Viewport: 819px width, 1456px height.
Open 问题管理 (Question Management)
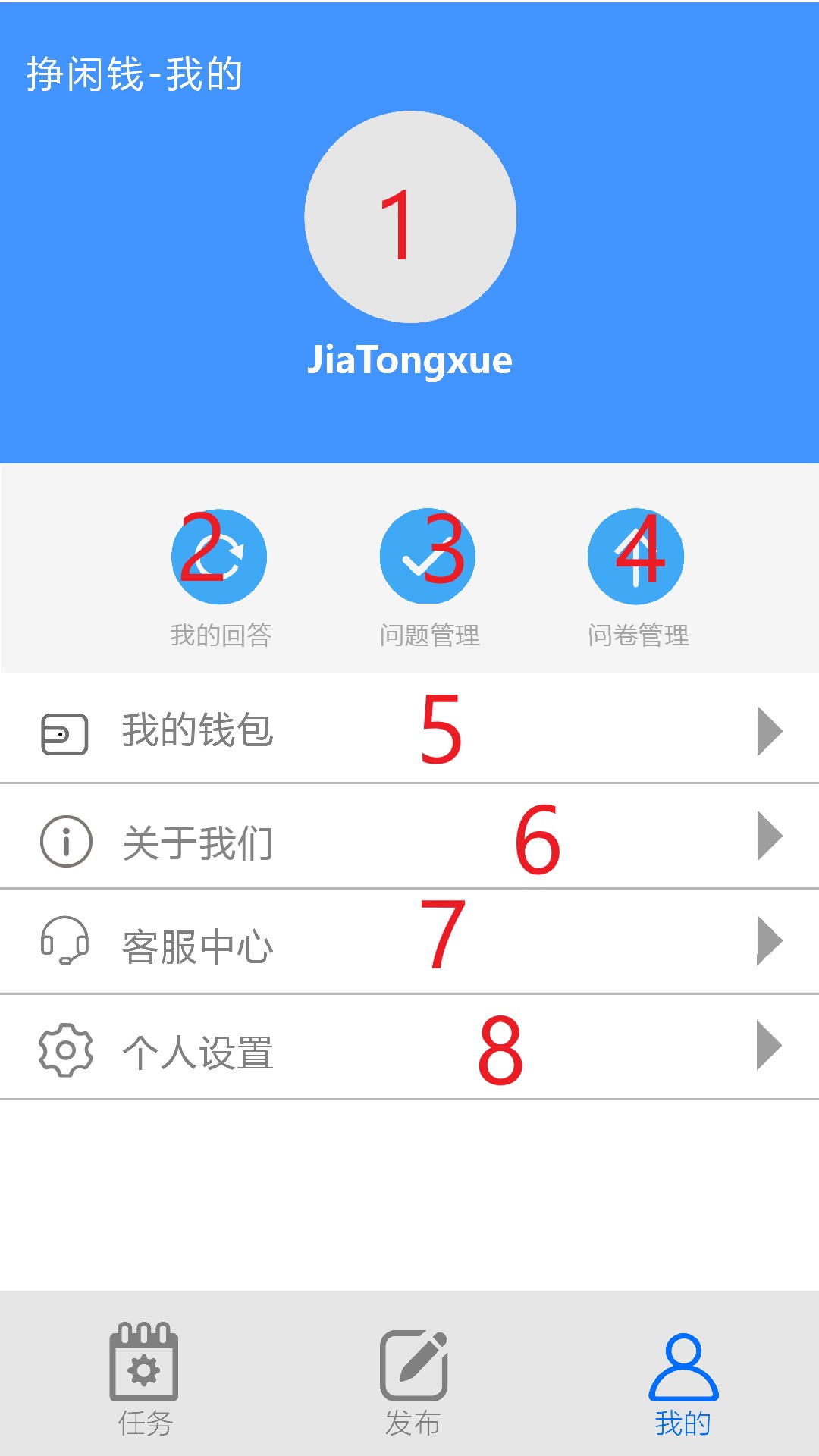[x=428, y=557]
